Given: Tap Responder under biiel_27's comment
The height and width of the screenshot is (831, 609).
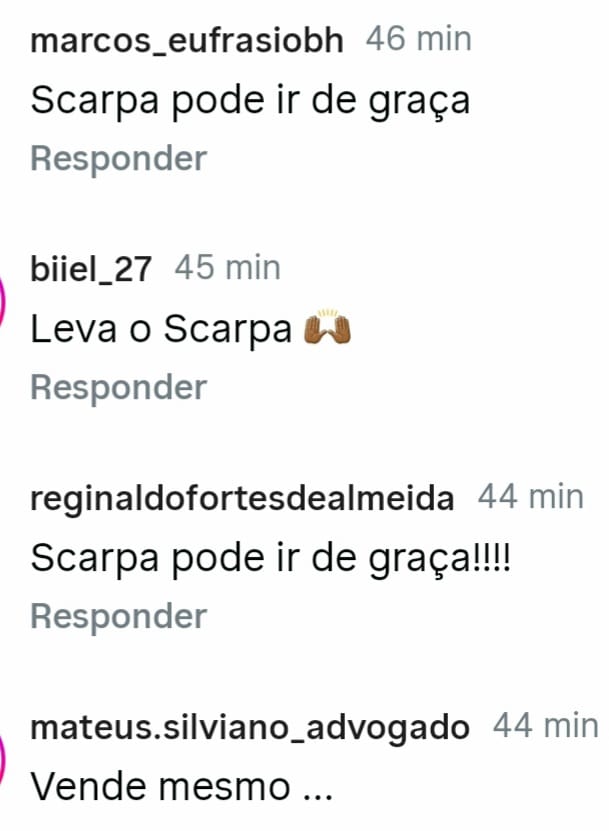Looking at the screenshot, I should pos(118,387).
